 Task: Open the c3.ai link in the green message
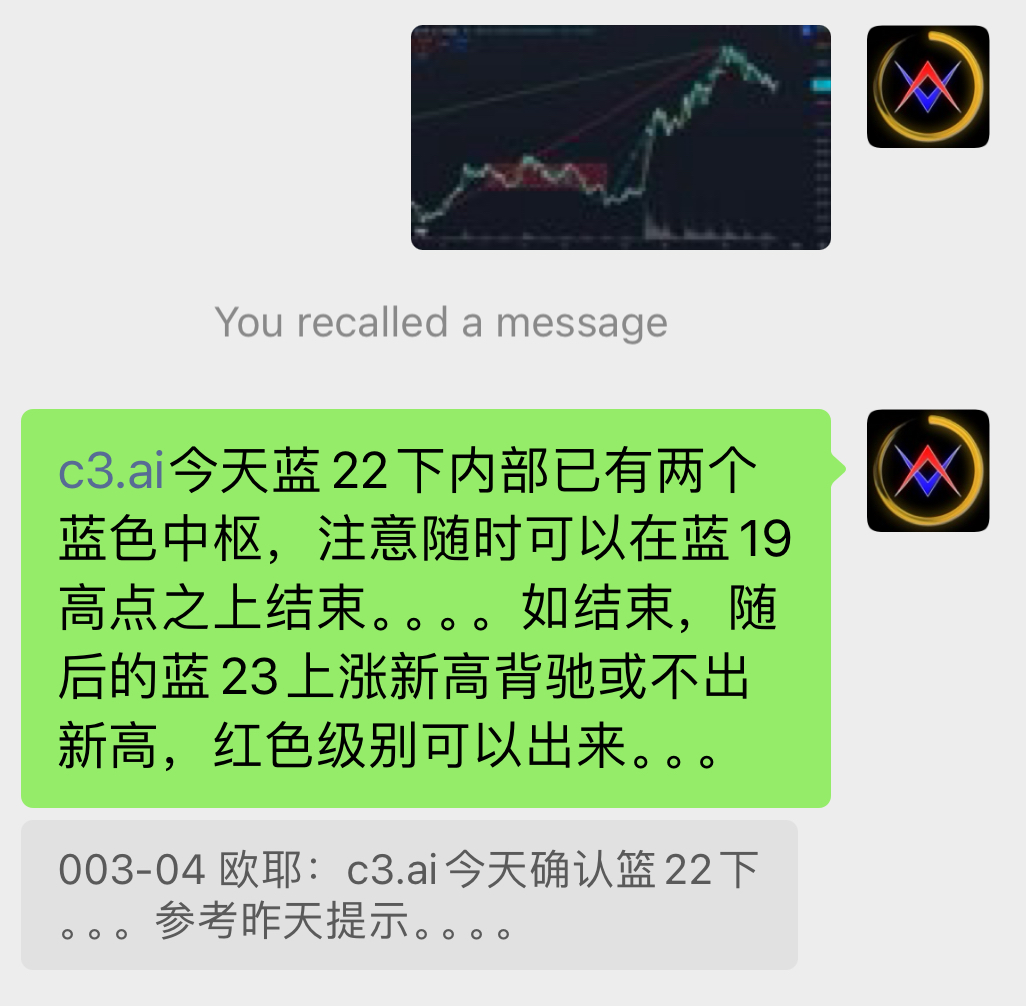[x=111, y=472]
